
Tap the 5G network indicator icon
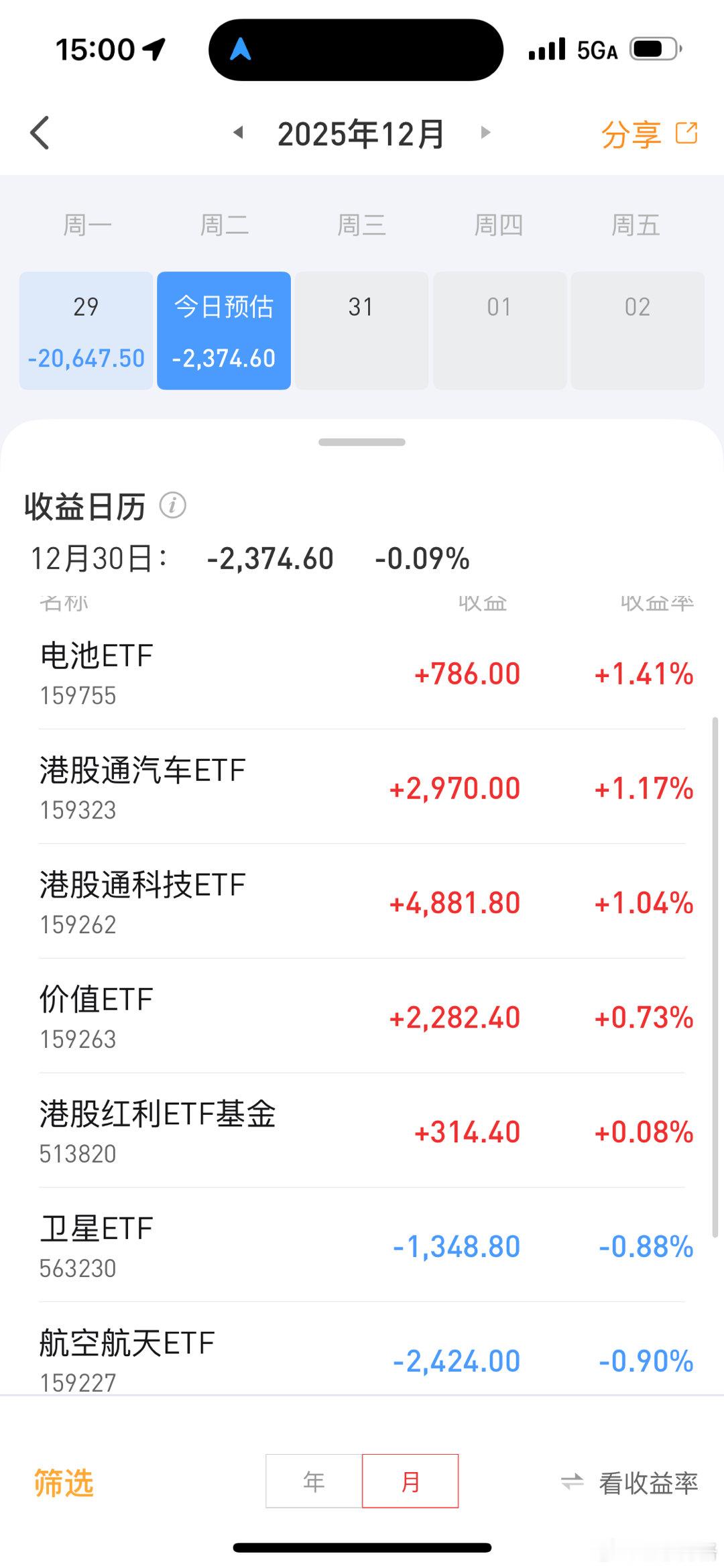[595, 49]
